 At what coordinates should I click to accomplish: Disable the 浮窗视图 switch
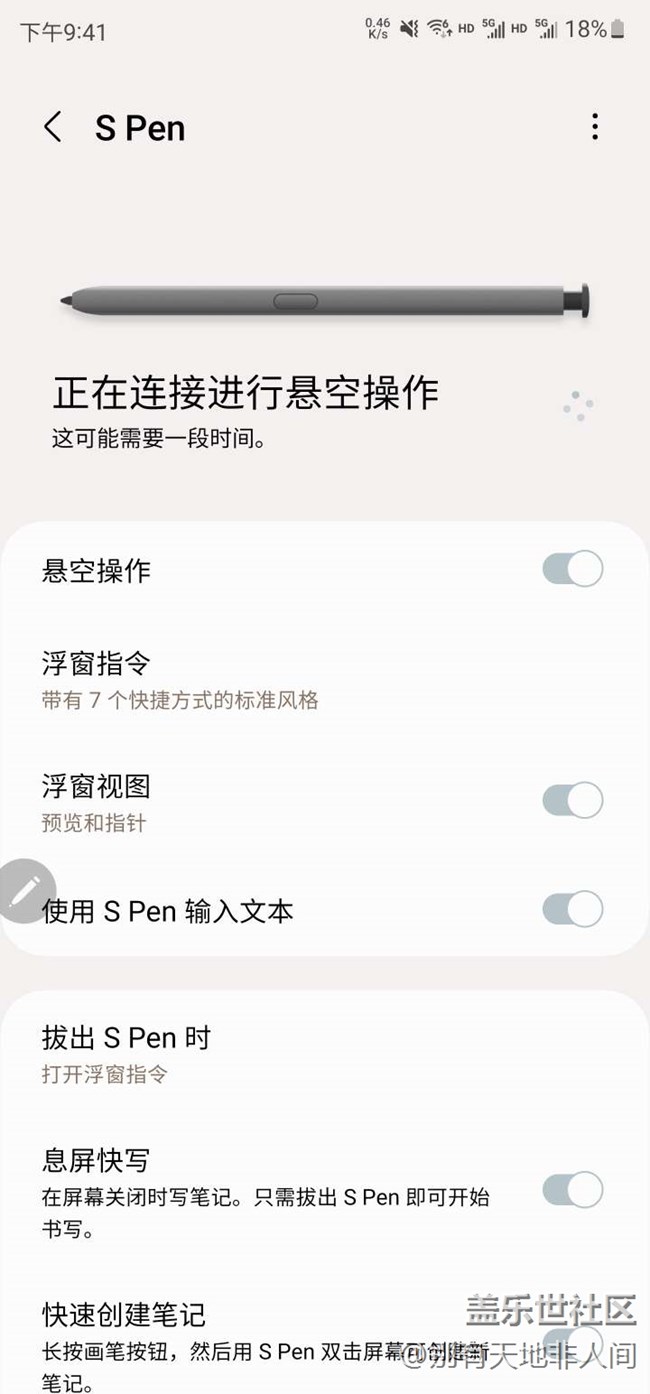572,800
